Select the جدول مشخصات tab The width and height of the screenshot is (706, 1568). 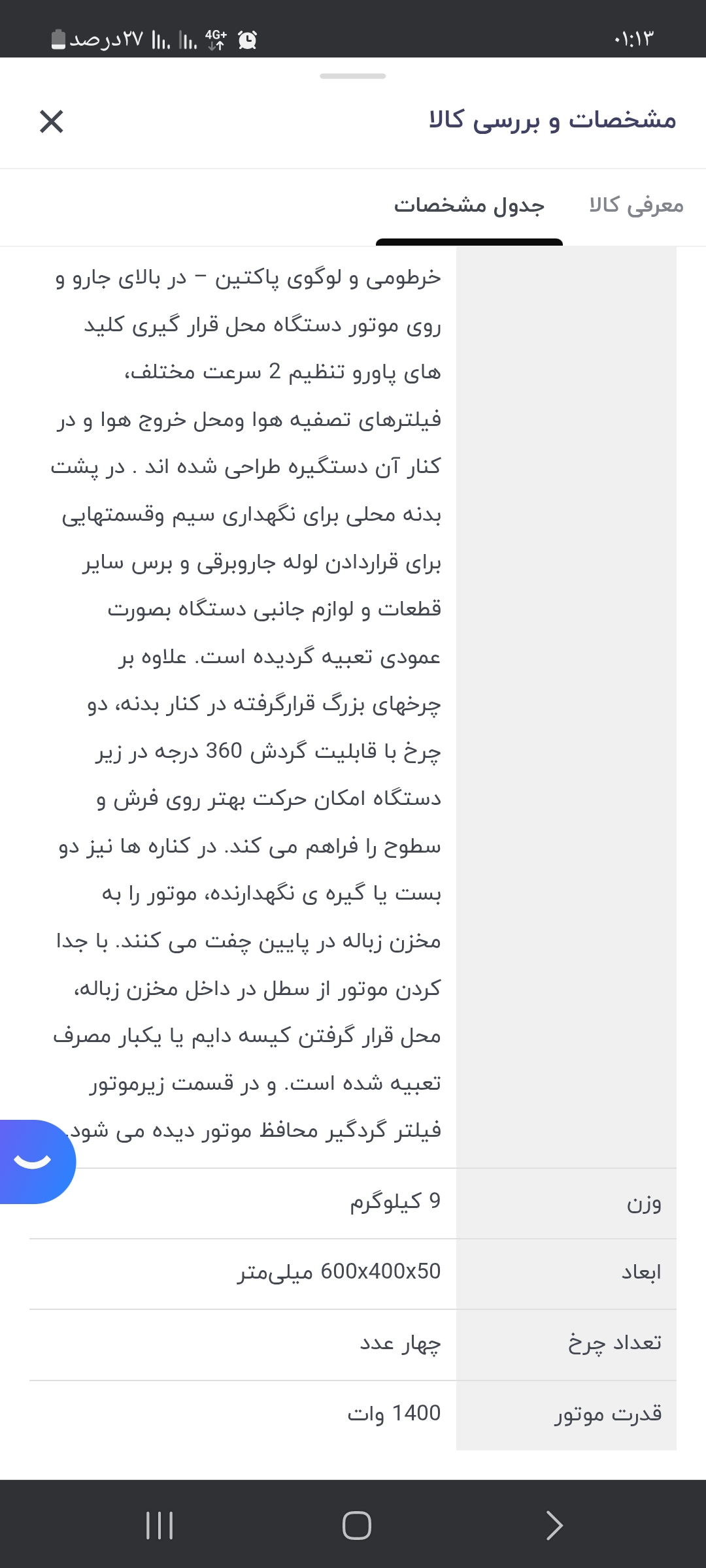click(x=469, y=206)
